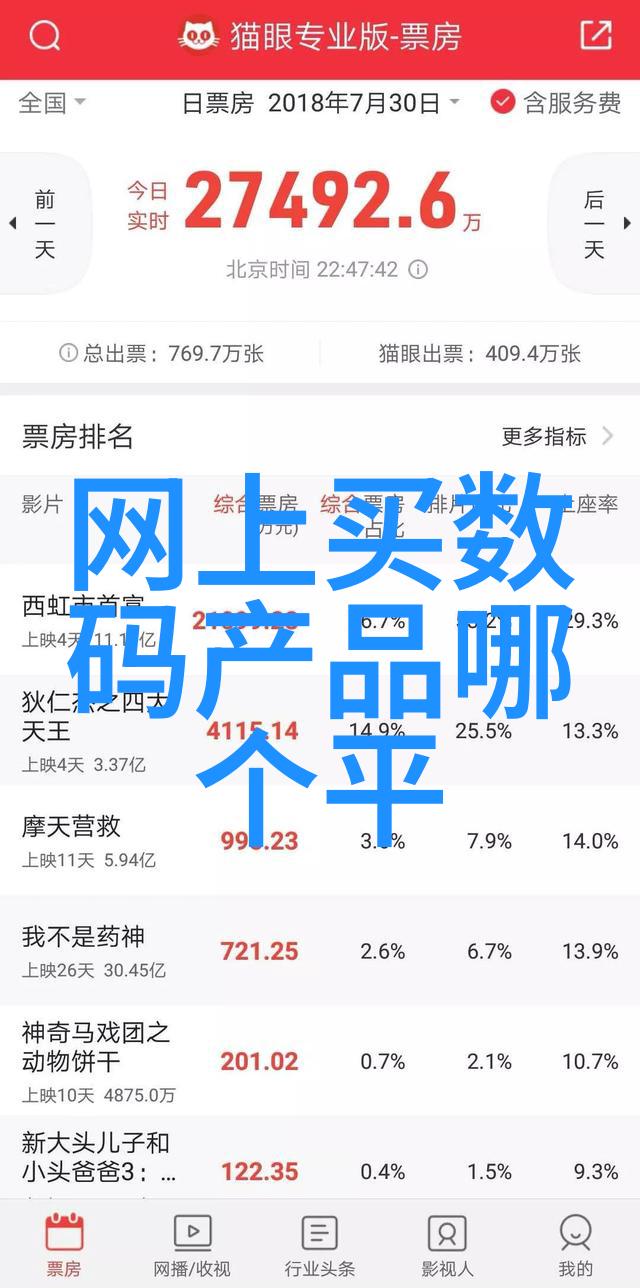The height and width of the screenshot is (1288, 640).
Task: Open the 全国 region dropdown
Action: (x=52, y=102)
